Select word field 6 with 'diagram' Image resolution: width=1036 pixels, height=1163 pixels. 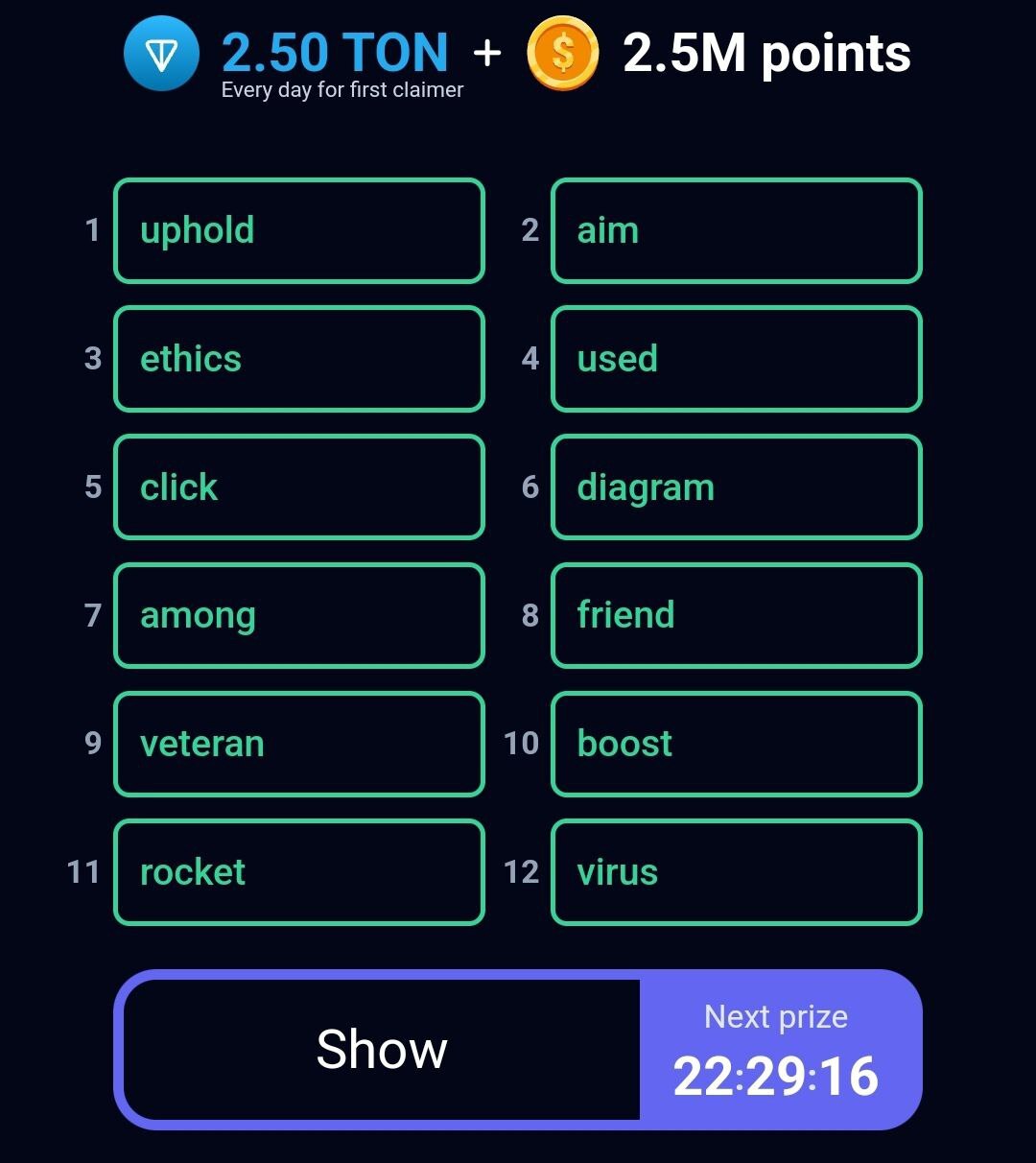(736, 487)
